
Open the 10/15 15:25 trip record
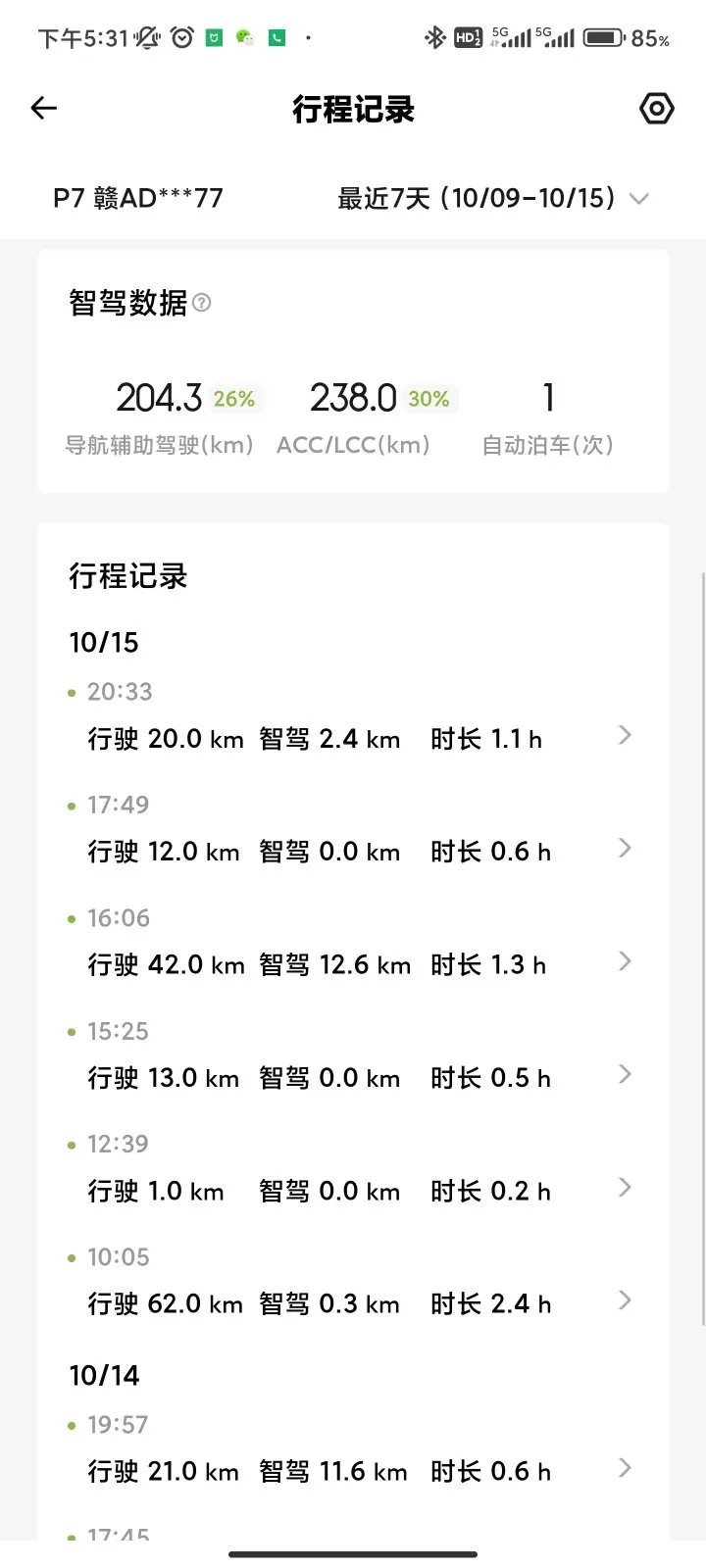(353, 1057)
